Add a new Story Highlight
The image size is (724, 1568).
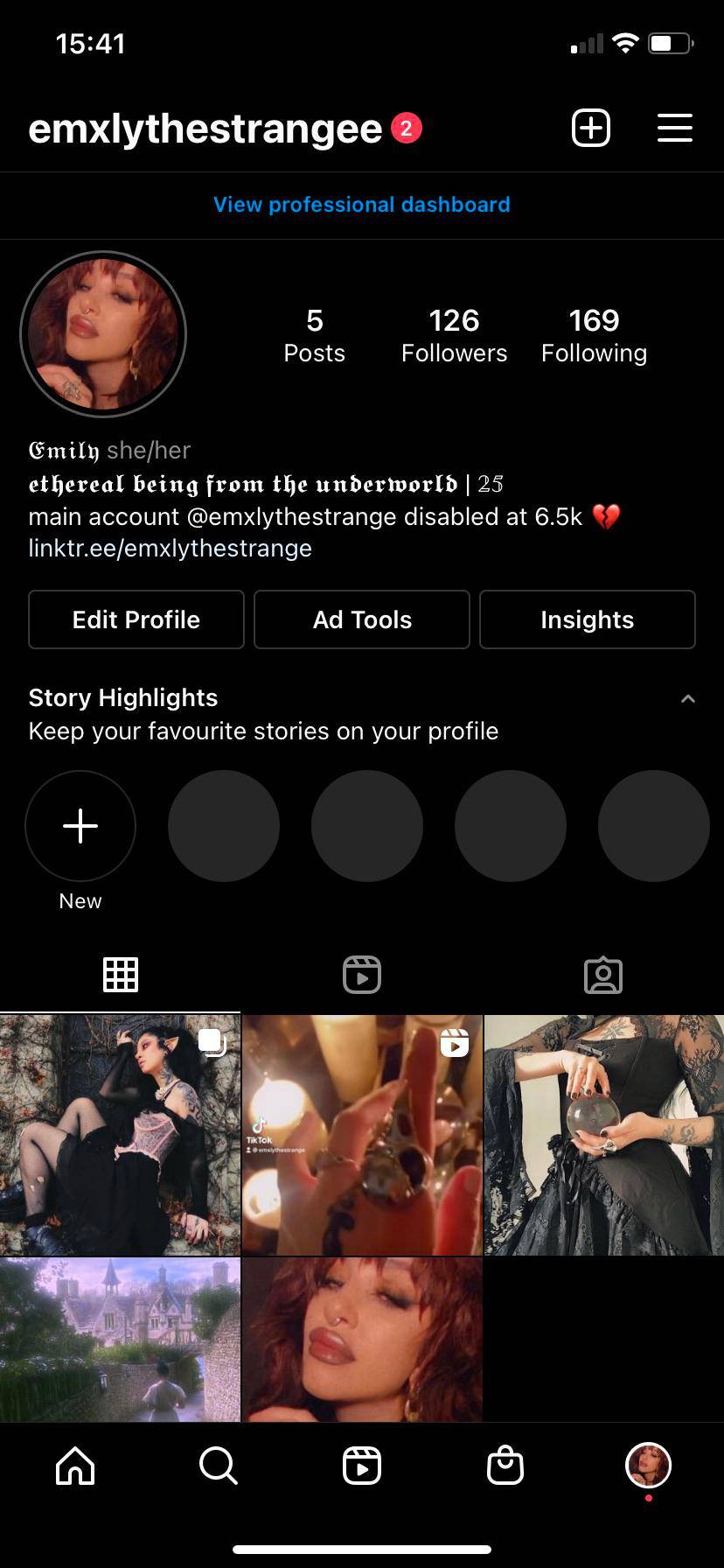coord(80,825)
